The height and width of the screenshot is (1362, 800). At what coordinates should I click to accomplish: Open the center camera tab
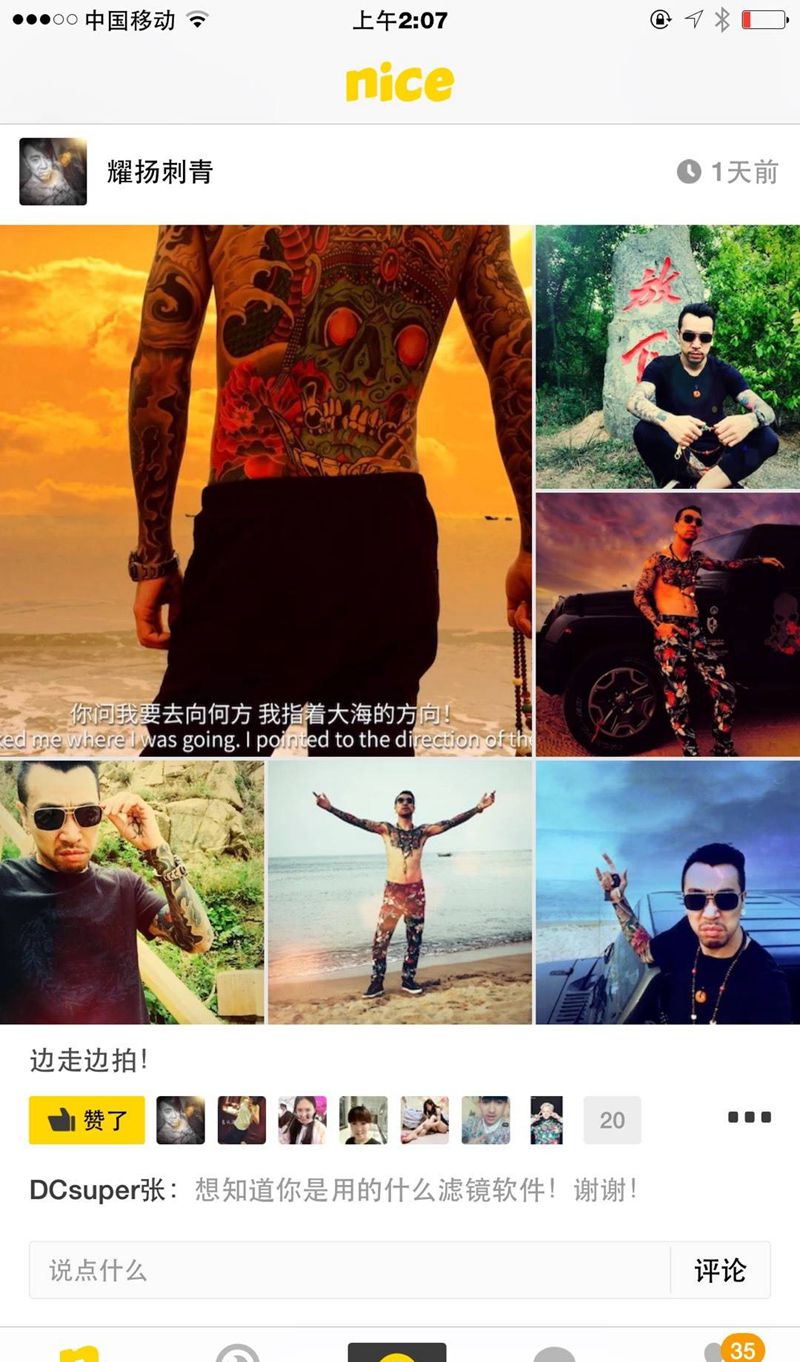tap(397, 1352)
